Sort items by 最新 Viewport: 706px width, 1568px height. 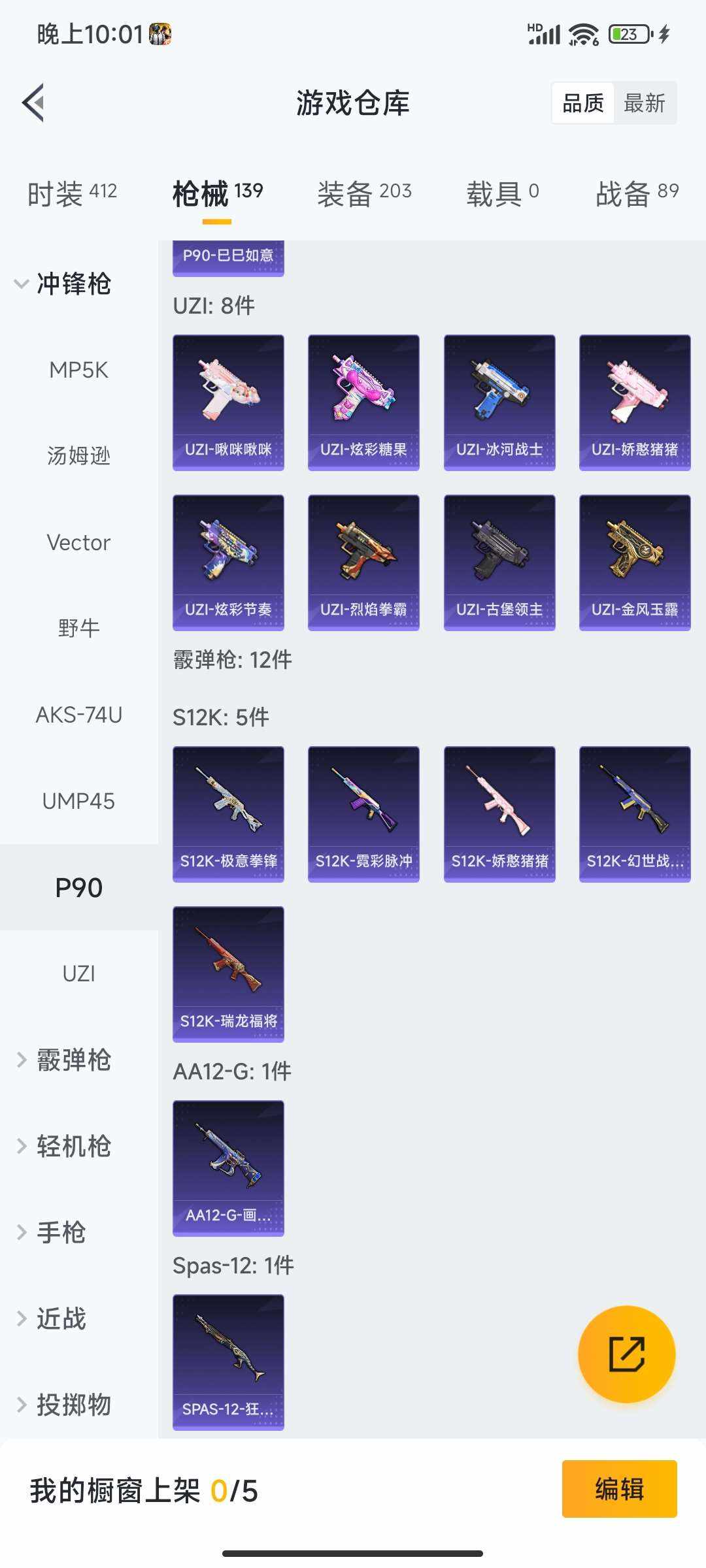(x=645, y=103)
